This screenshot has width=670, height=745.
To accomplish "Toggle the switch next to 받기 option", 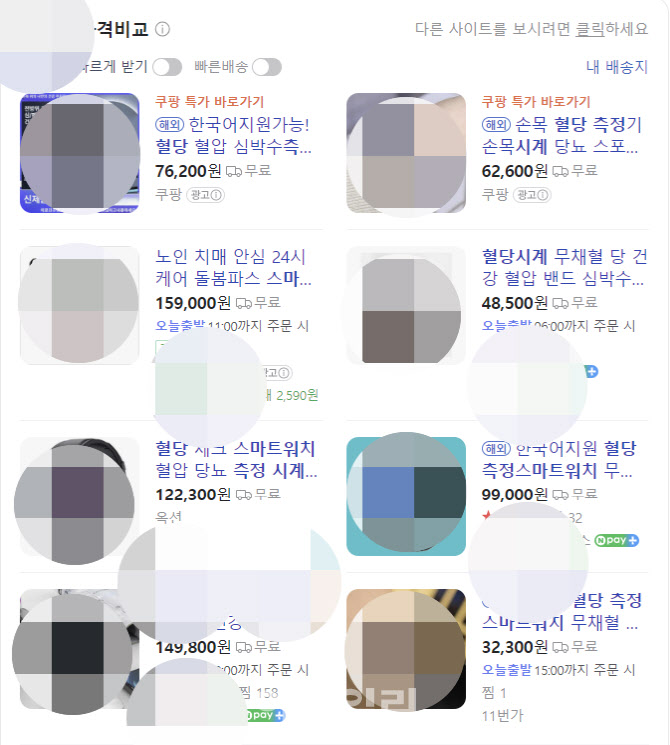I will tap(167, 67).
